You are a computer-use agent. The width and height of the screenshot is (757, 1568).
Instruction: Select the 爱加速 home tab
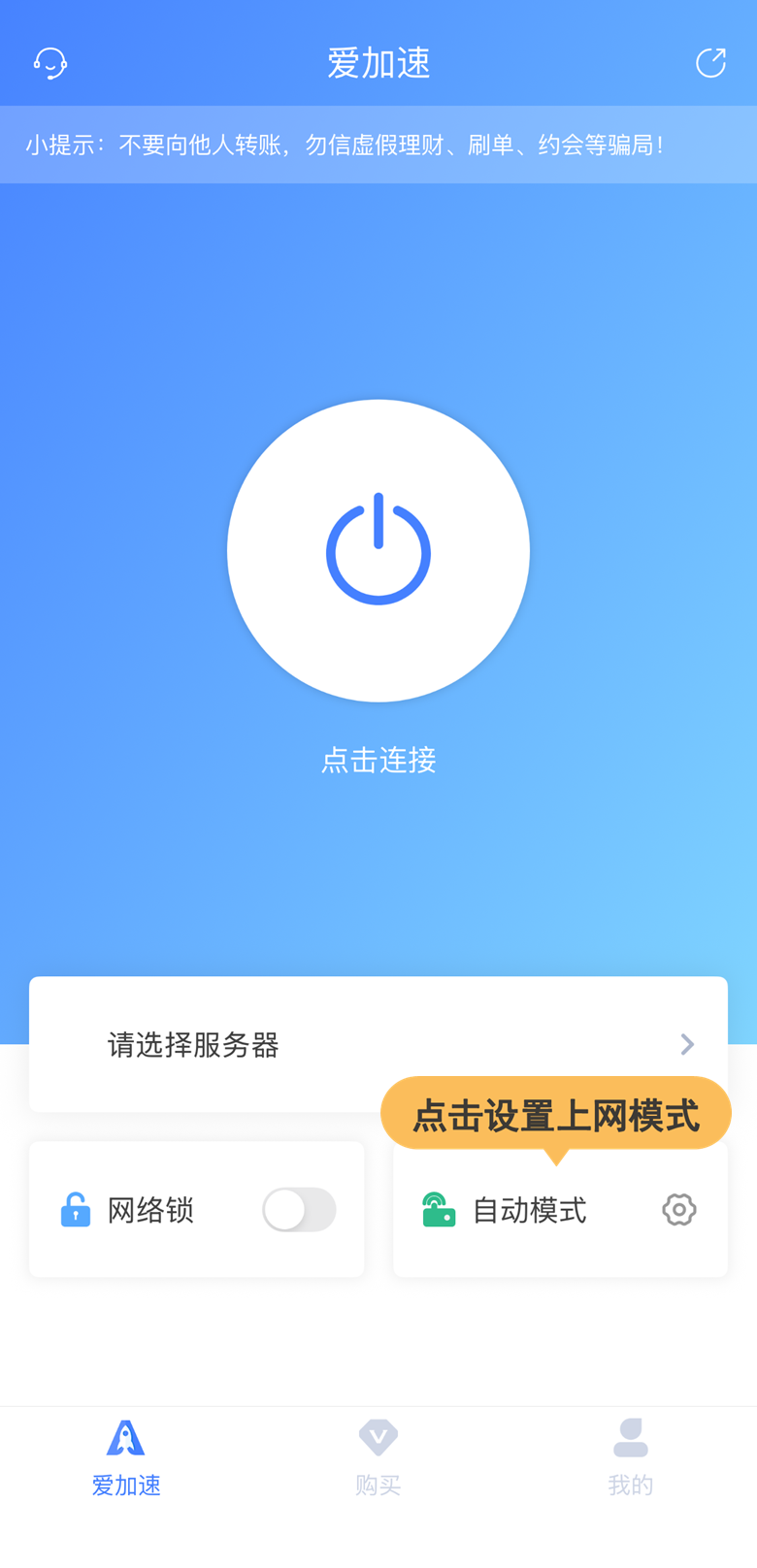click(126, 1455)
